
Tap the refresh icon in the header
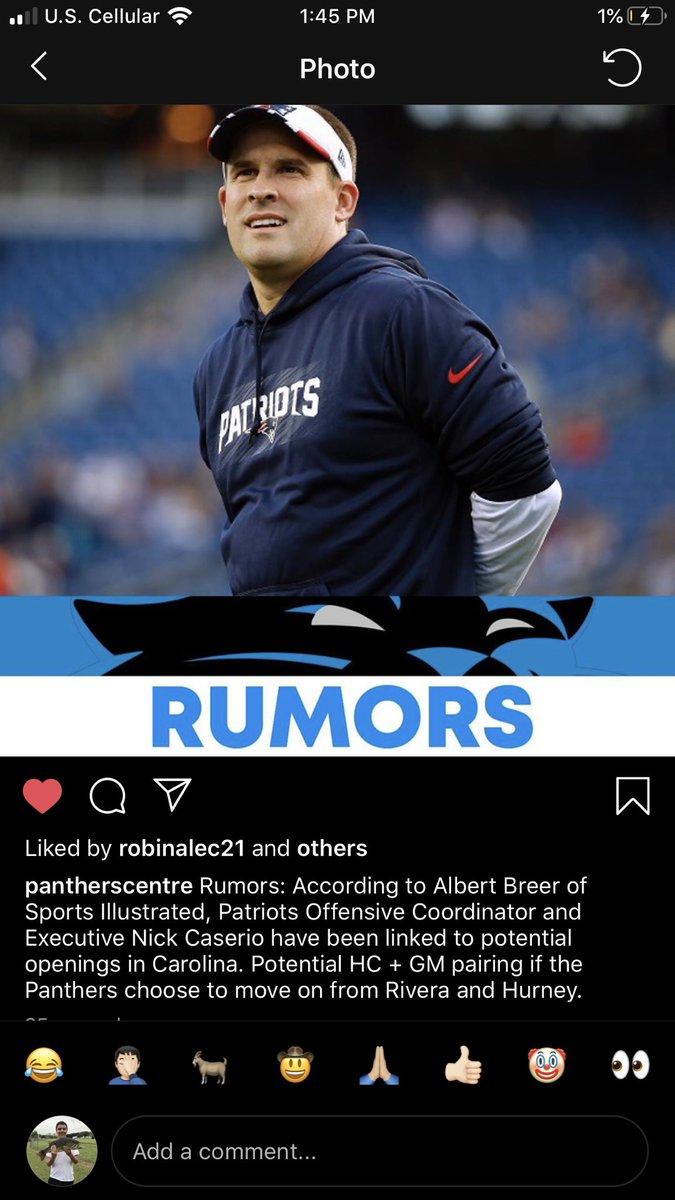tap(621, 68)
